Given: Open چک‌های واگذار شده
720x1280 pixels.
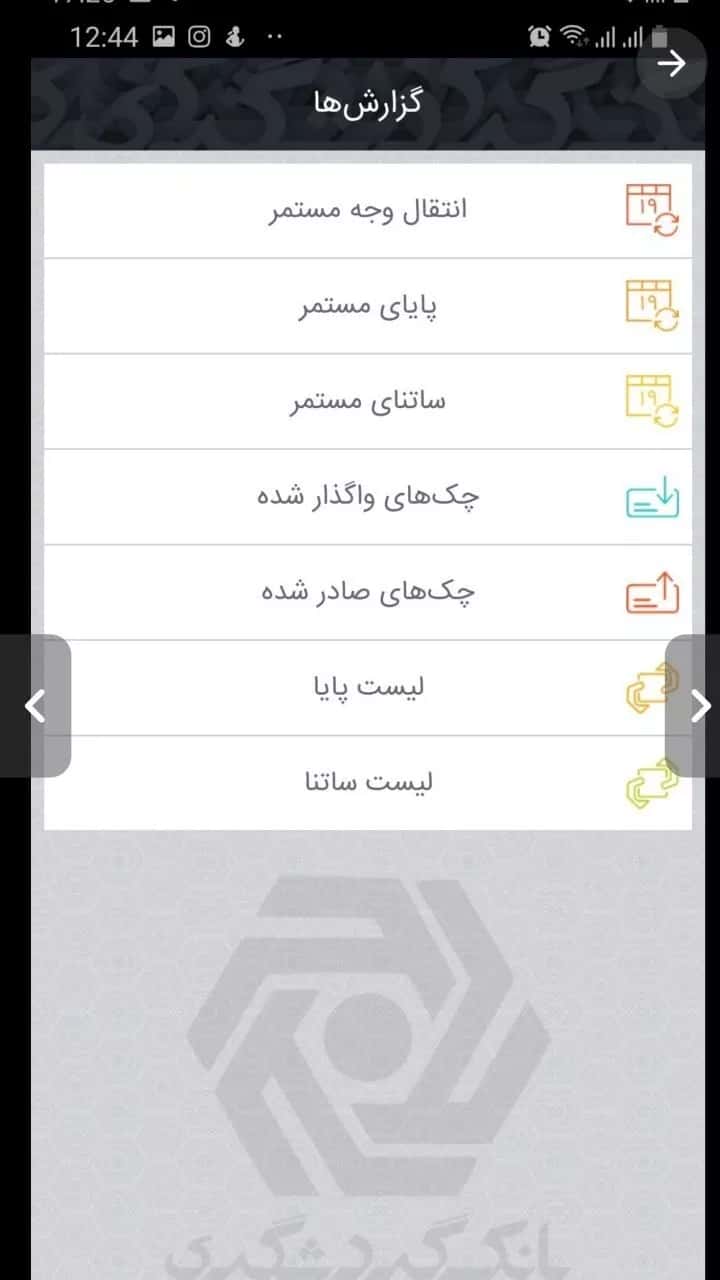Looking at the screenshot, I should (x=368, y=497).
